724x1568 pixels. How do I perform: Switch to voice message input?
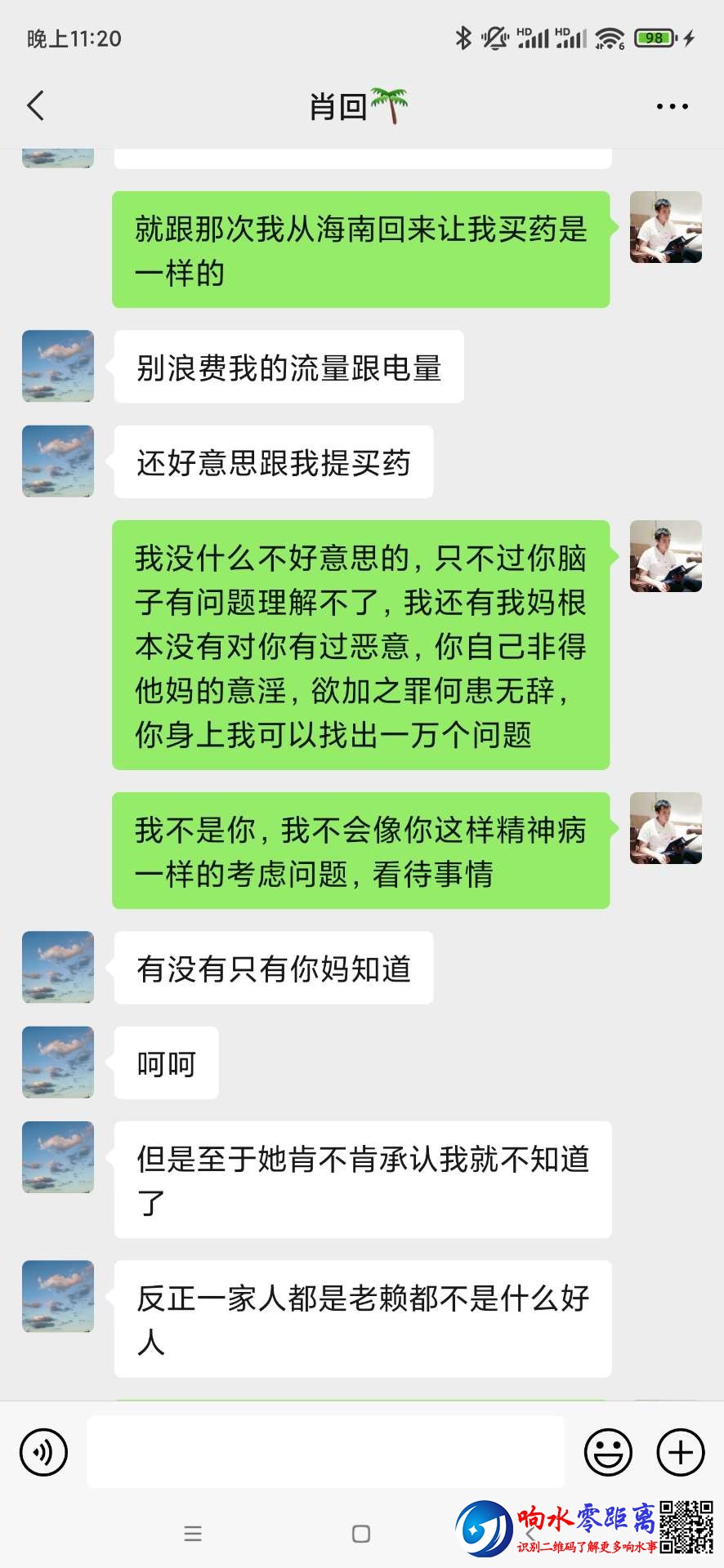43,1452
